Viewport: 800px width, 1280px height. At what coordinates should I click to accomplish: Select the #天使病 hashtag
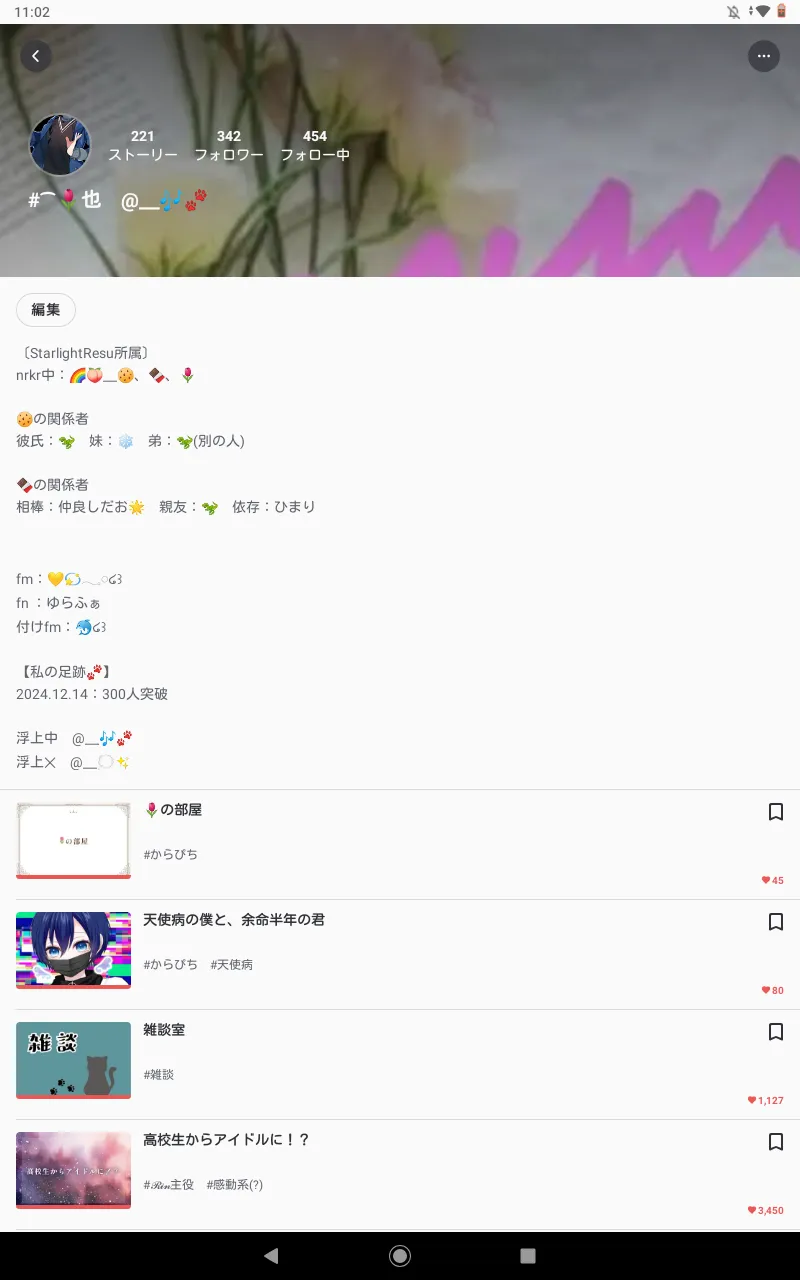tap(231, 965)
